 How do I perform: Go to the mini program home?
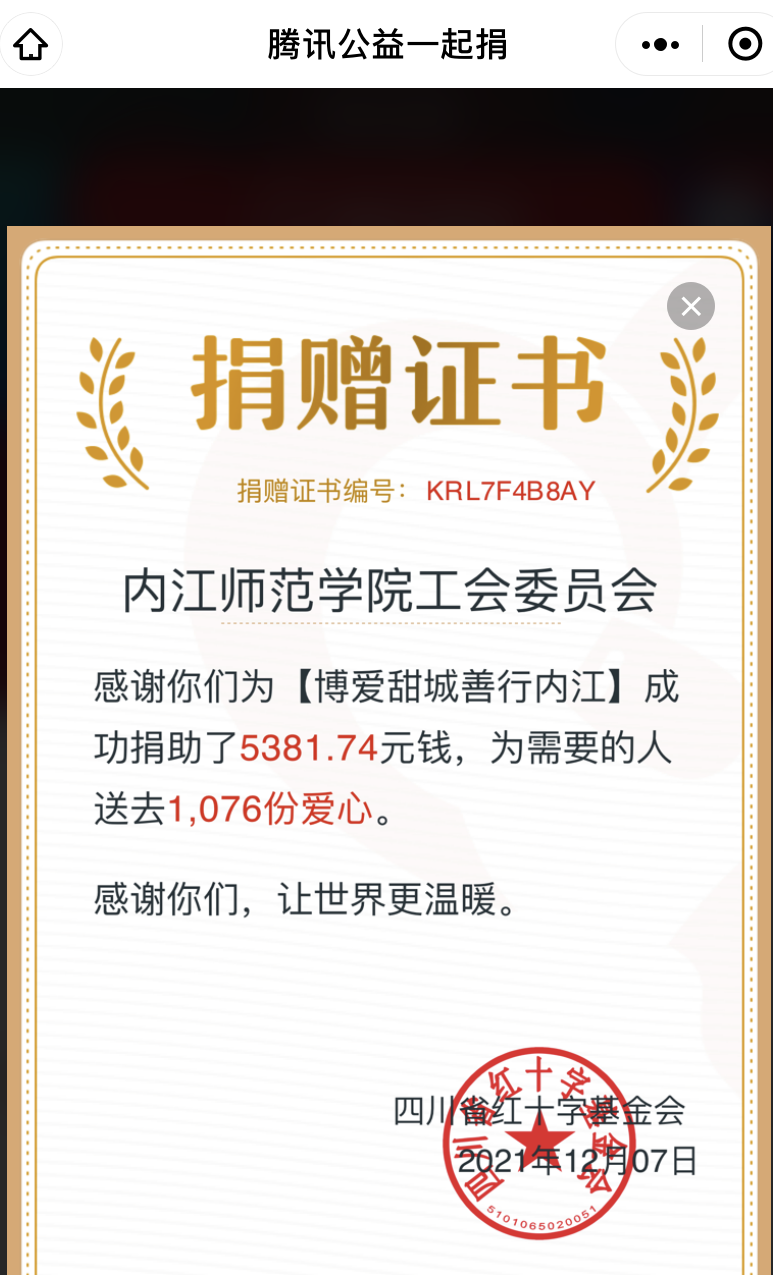coord(30,45)
